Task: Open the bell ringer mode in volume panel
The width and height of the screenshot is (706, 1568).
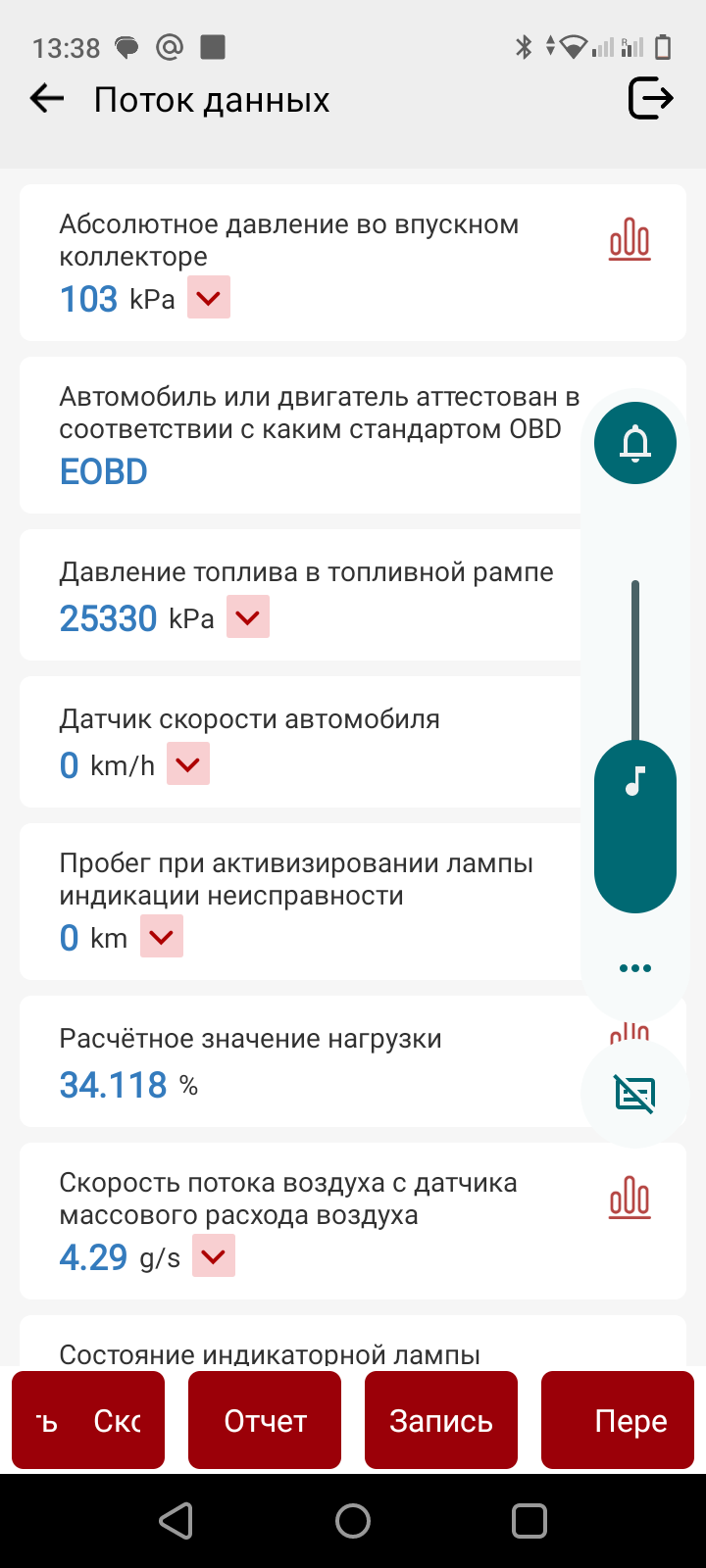Action: point(635,443)
